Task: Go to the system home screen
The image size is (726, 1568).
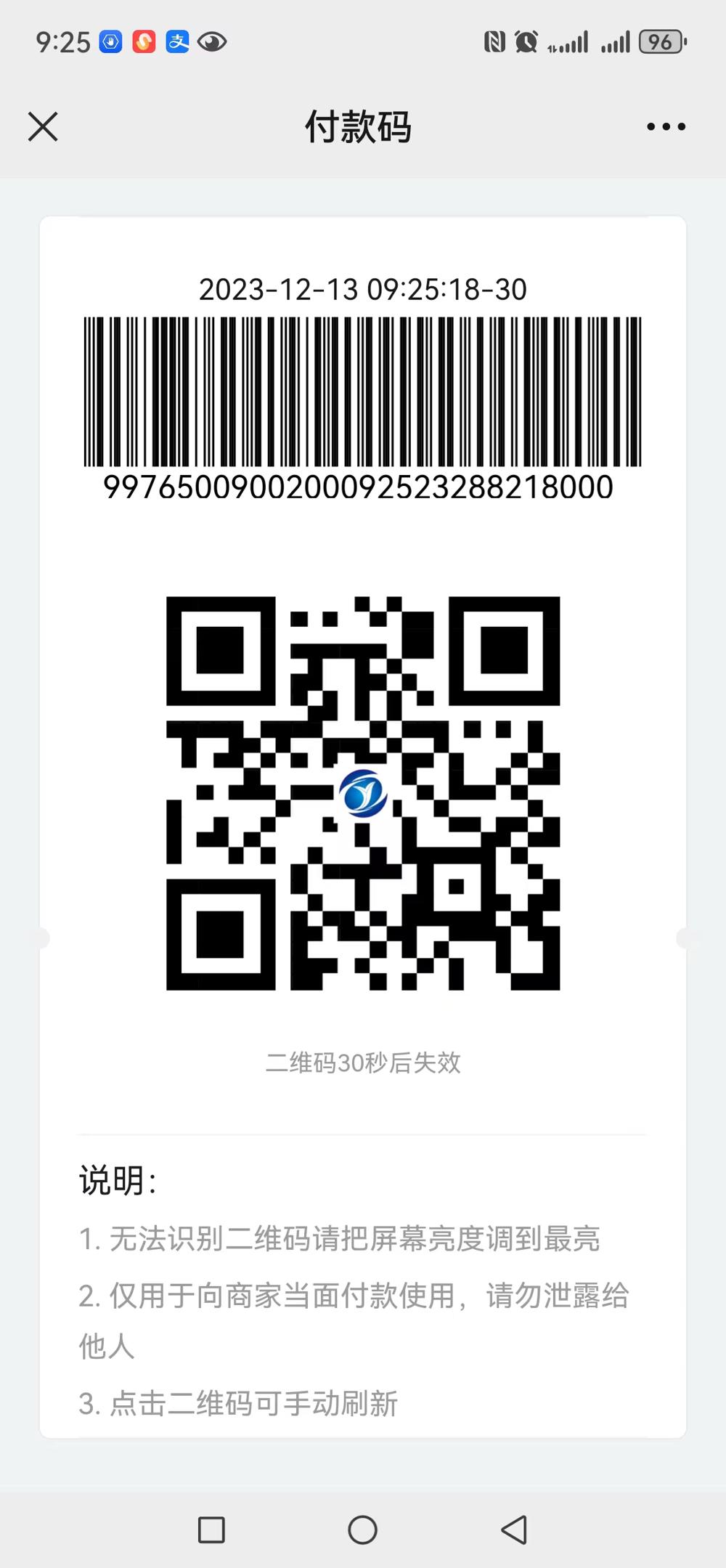Action: coord(362,1530)
